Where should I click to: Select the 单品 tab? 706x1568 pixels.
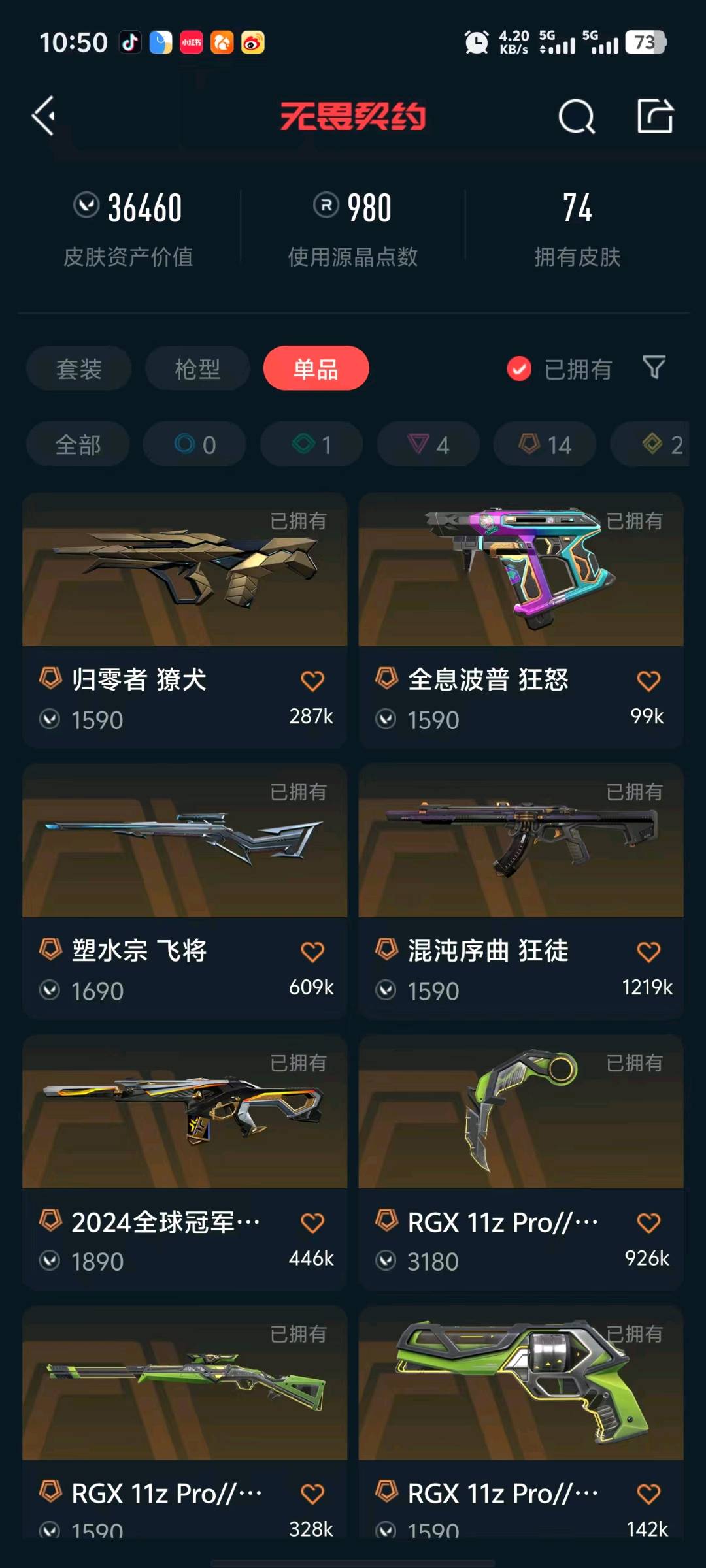click(316, 369)
